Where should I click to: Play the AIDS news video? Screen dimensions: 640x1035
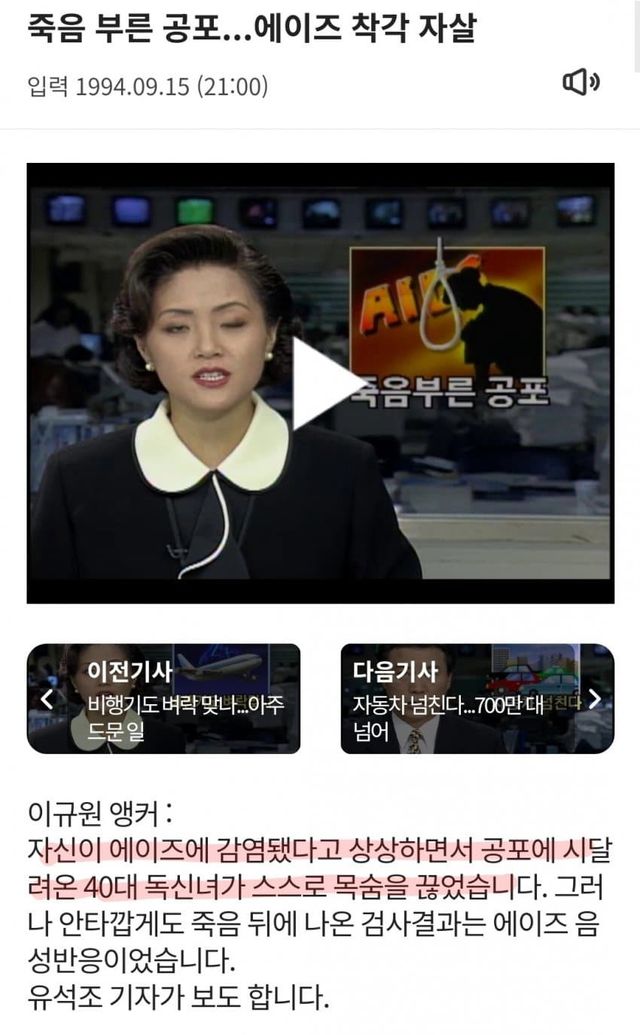pos(322,383)
